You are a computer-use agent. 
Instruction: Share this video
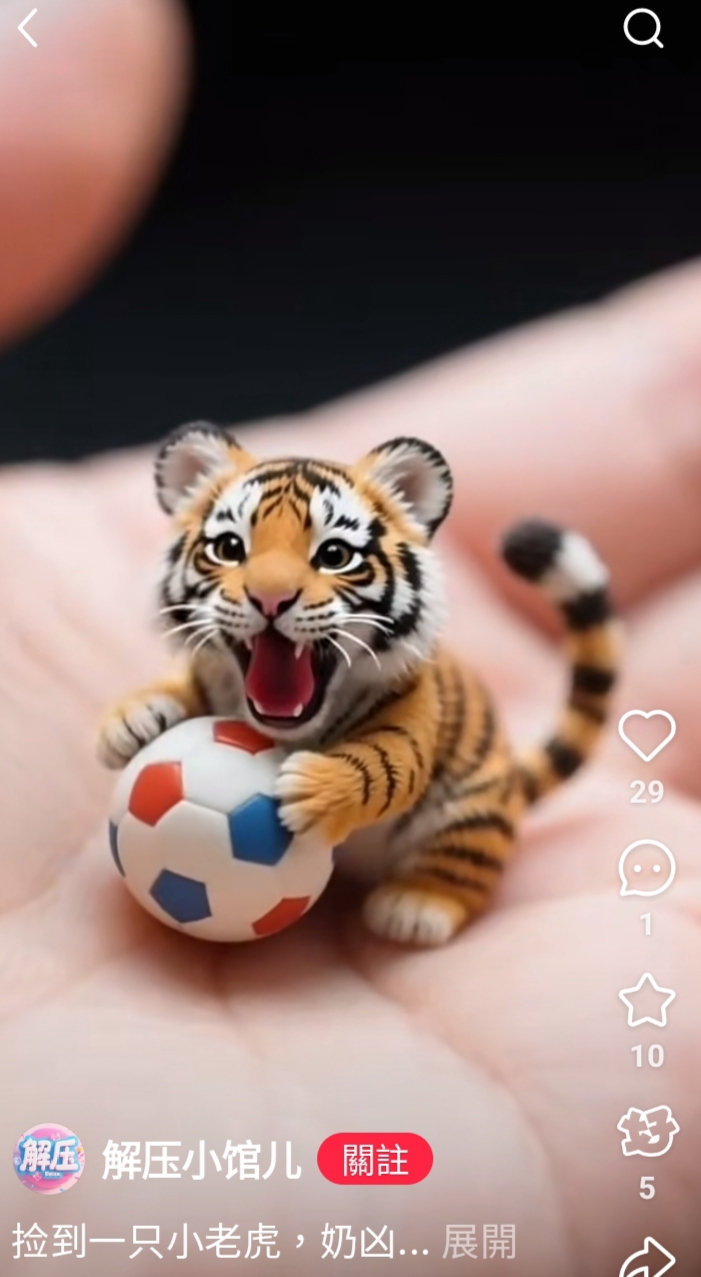[646, 1256]
